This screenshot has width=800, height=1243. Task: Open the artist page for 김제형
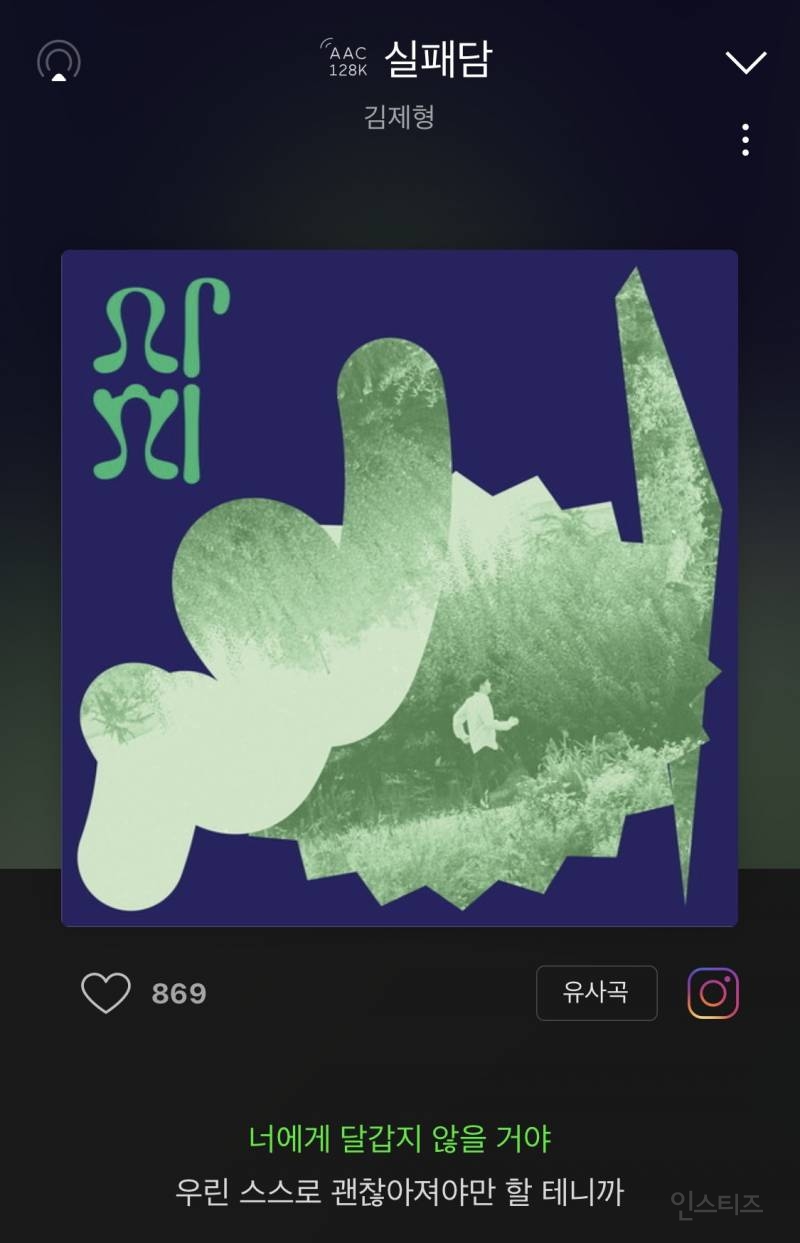[400, 117]
